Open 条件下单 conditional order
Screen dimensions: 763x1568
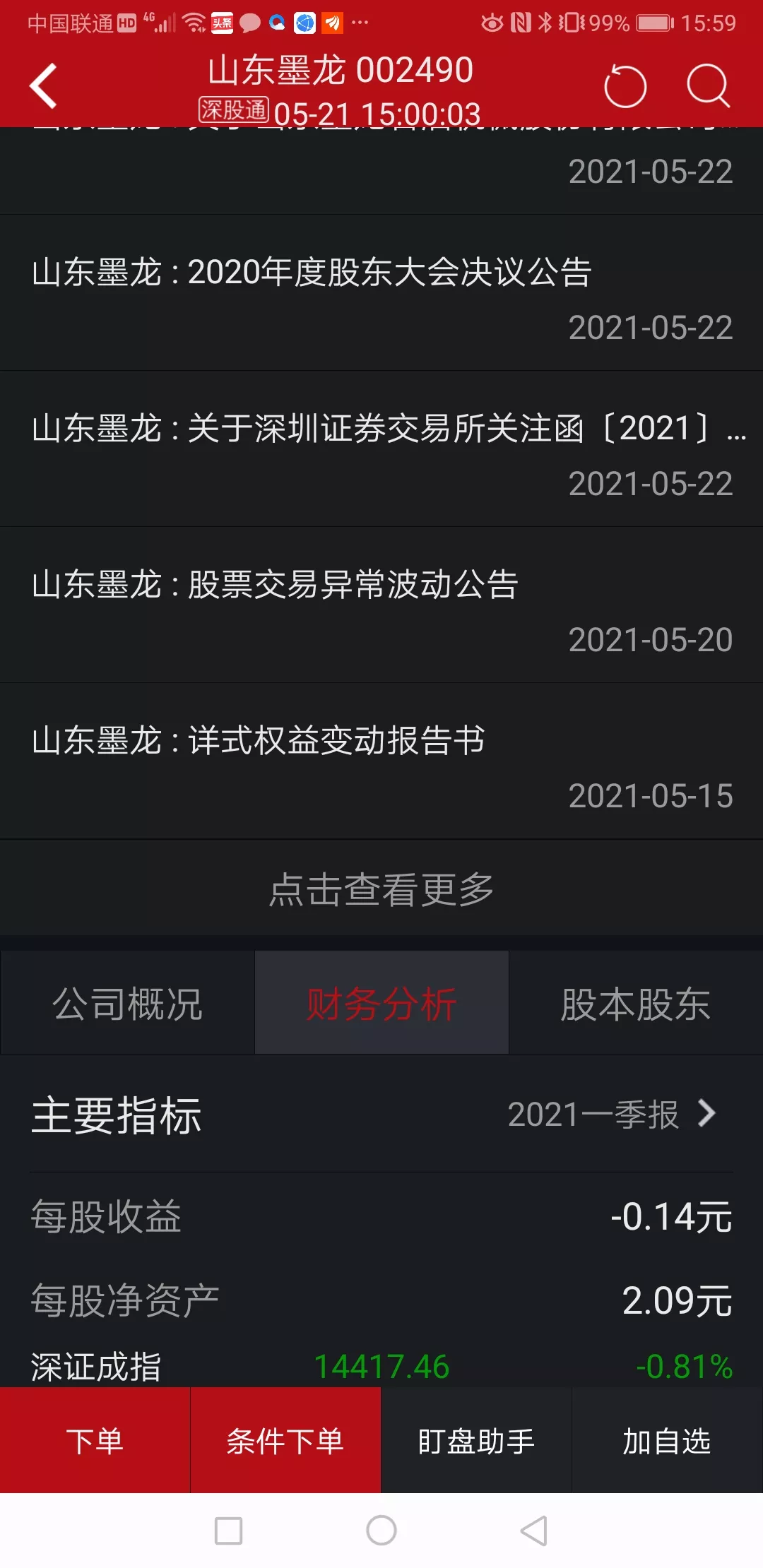[x=285, y=1441]
